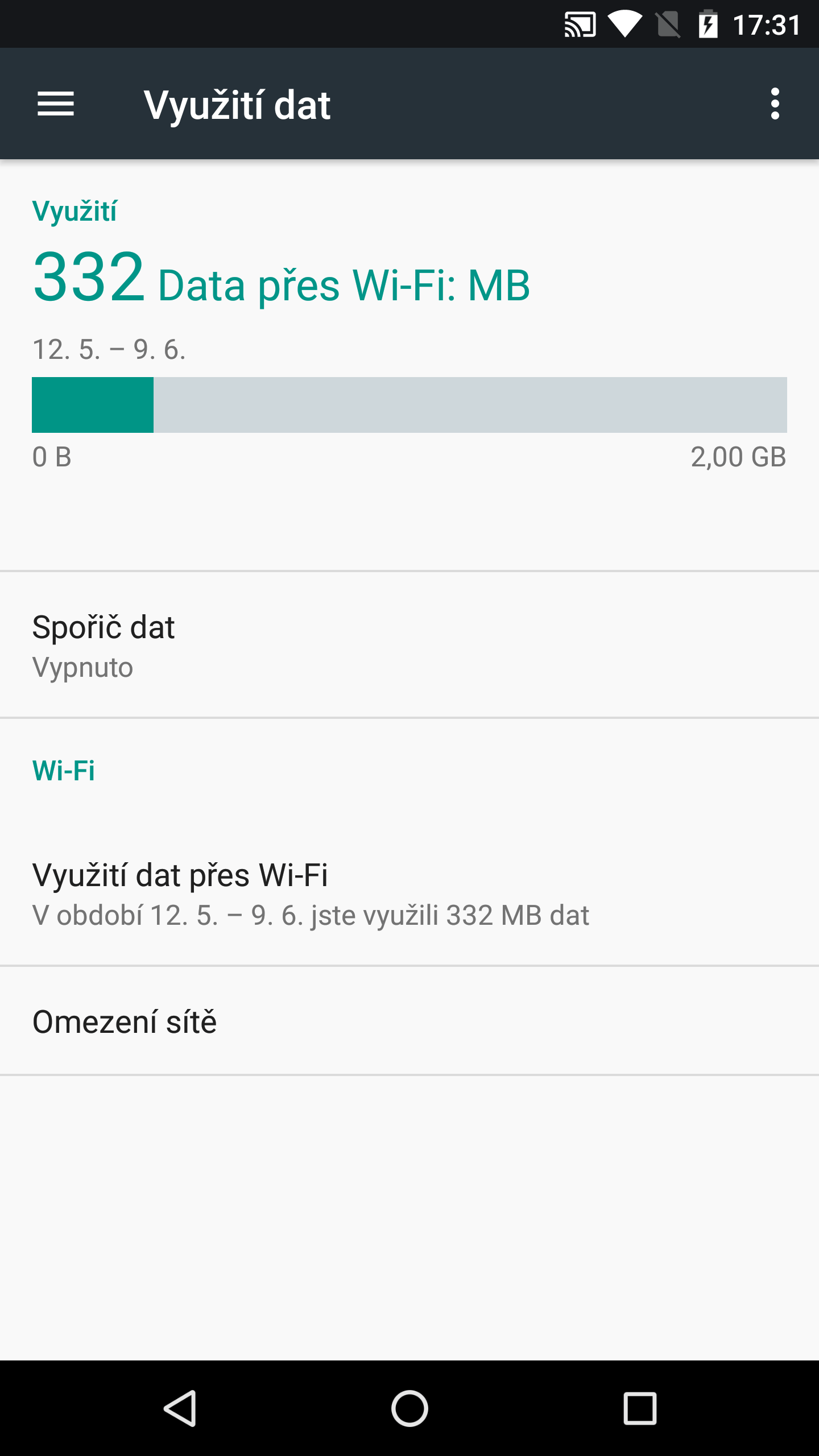Screen dimensions: 819x1456
Task: Open the overflow menu in app bar
Action: [775, 104]
